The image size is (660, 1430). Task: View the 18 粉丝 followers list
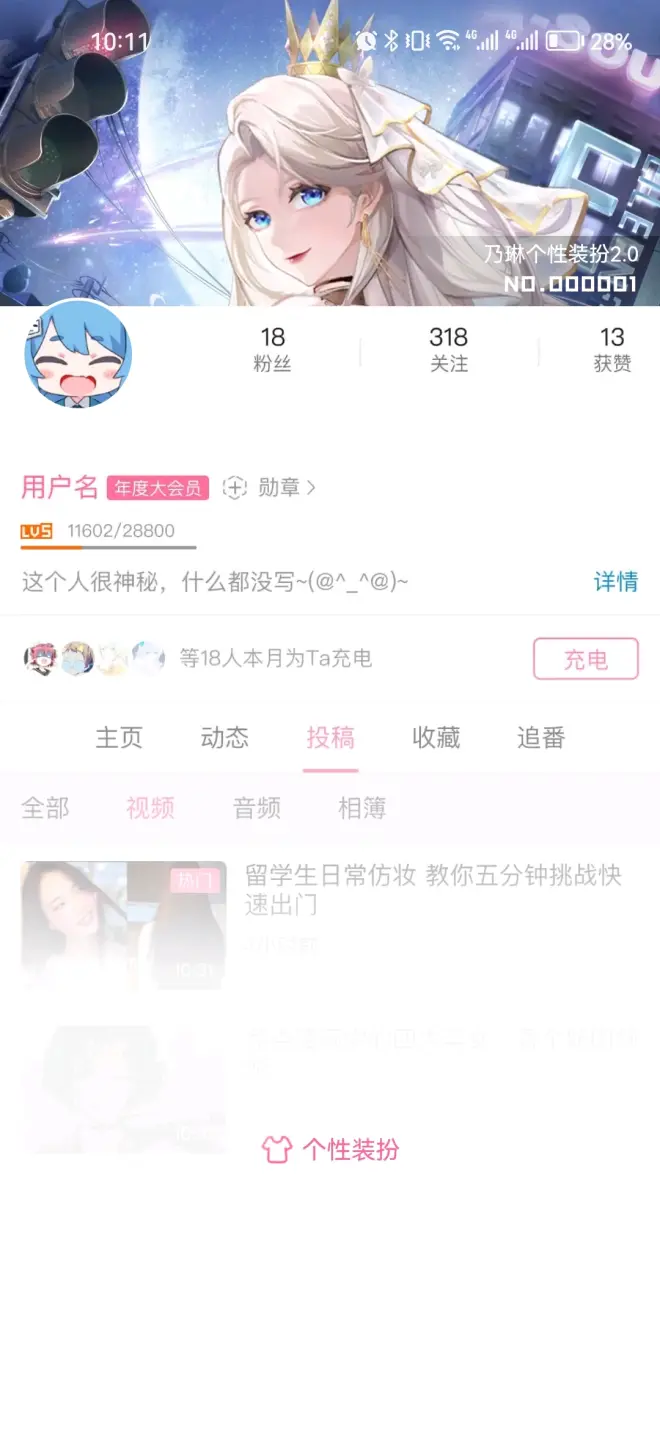click(272, 349)
